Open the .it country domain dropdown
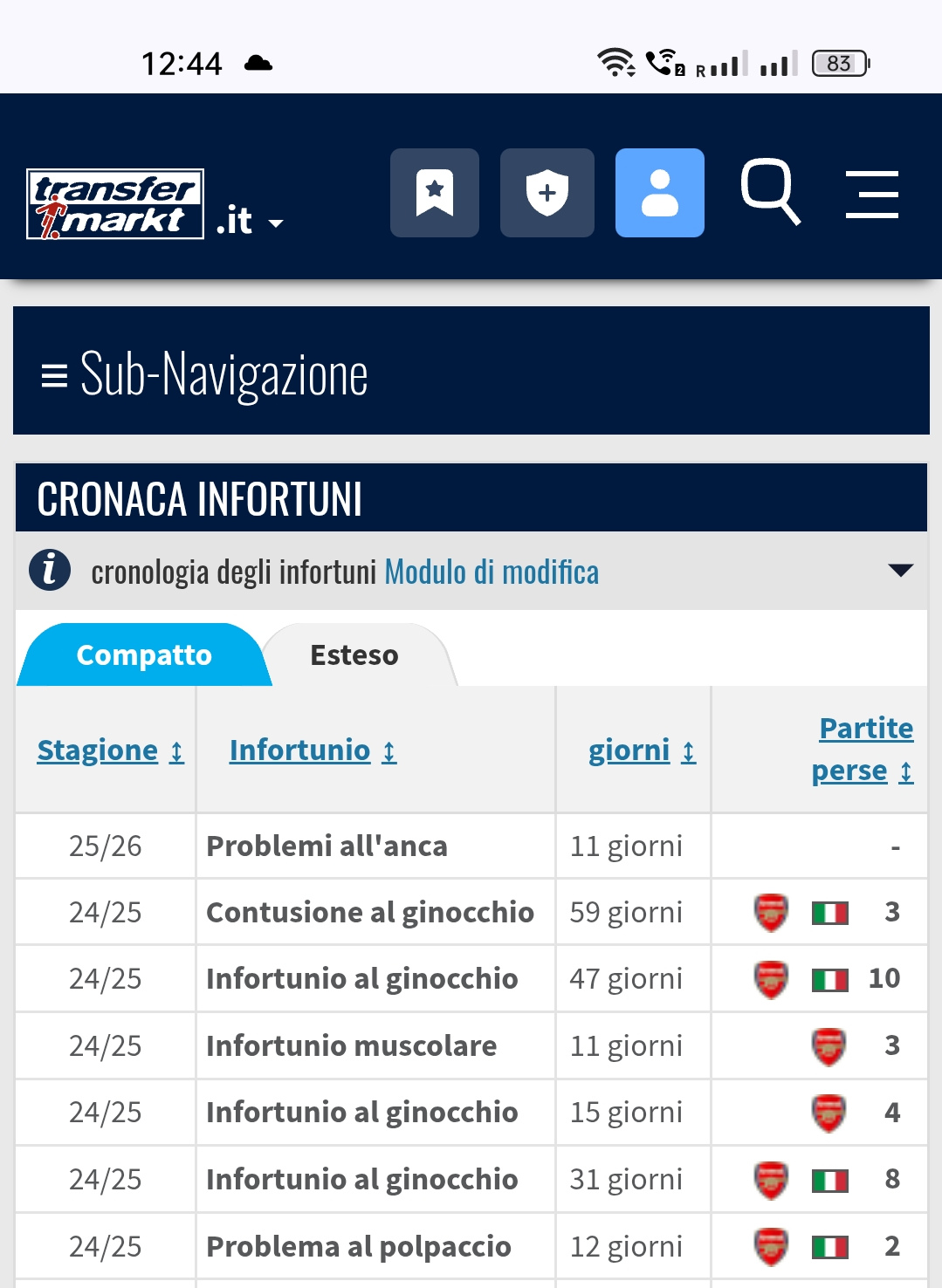 coord(250,221)
